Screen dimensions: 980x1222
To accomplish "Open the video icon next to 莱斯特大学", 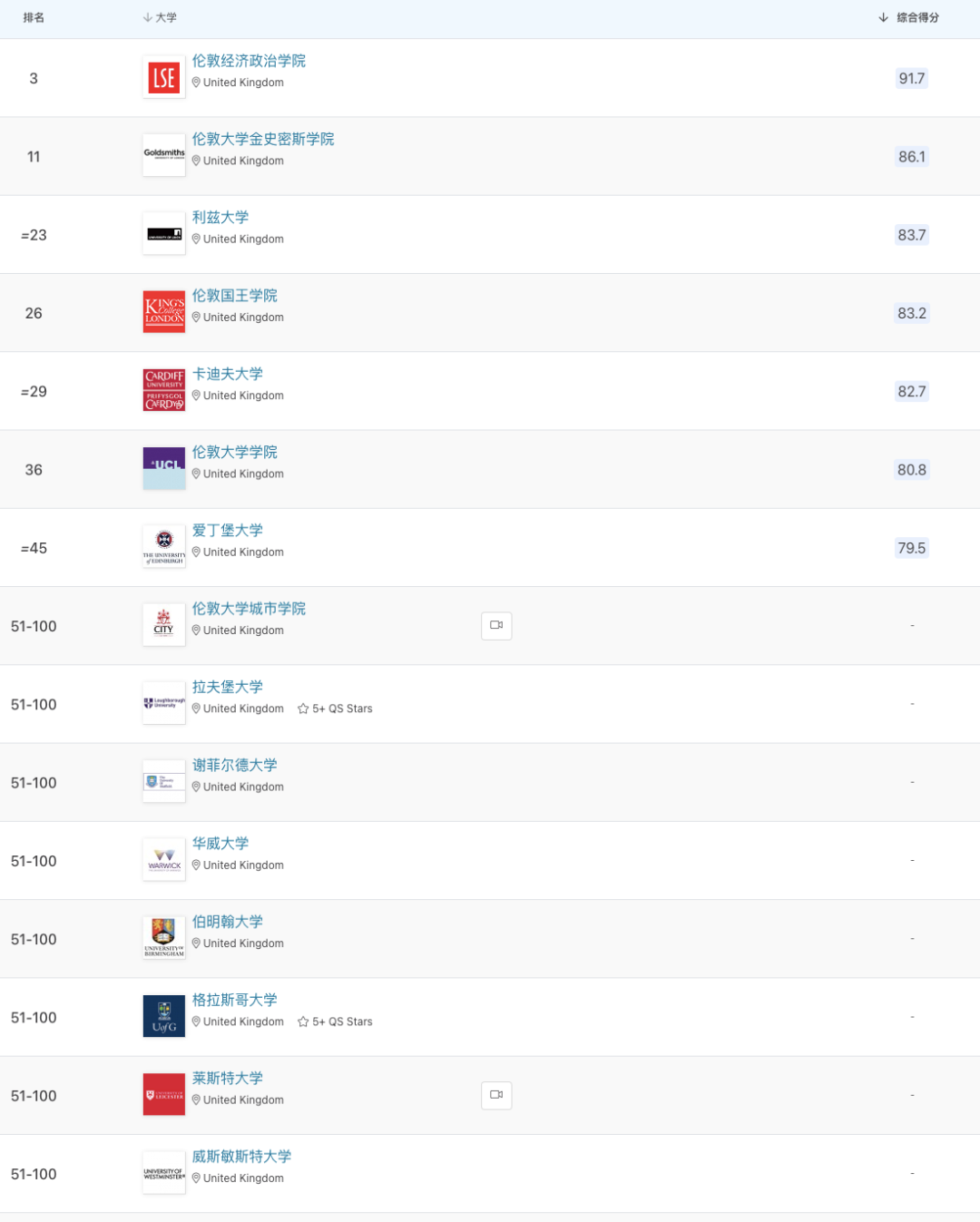I will pyautogui.click(x=496, y=1095).
